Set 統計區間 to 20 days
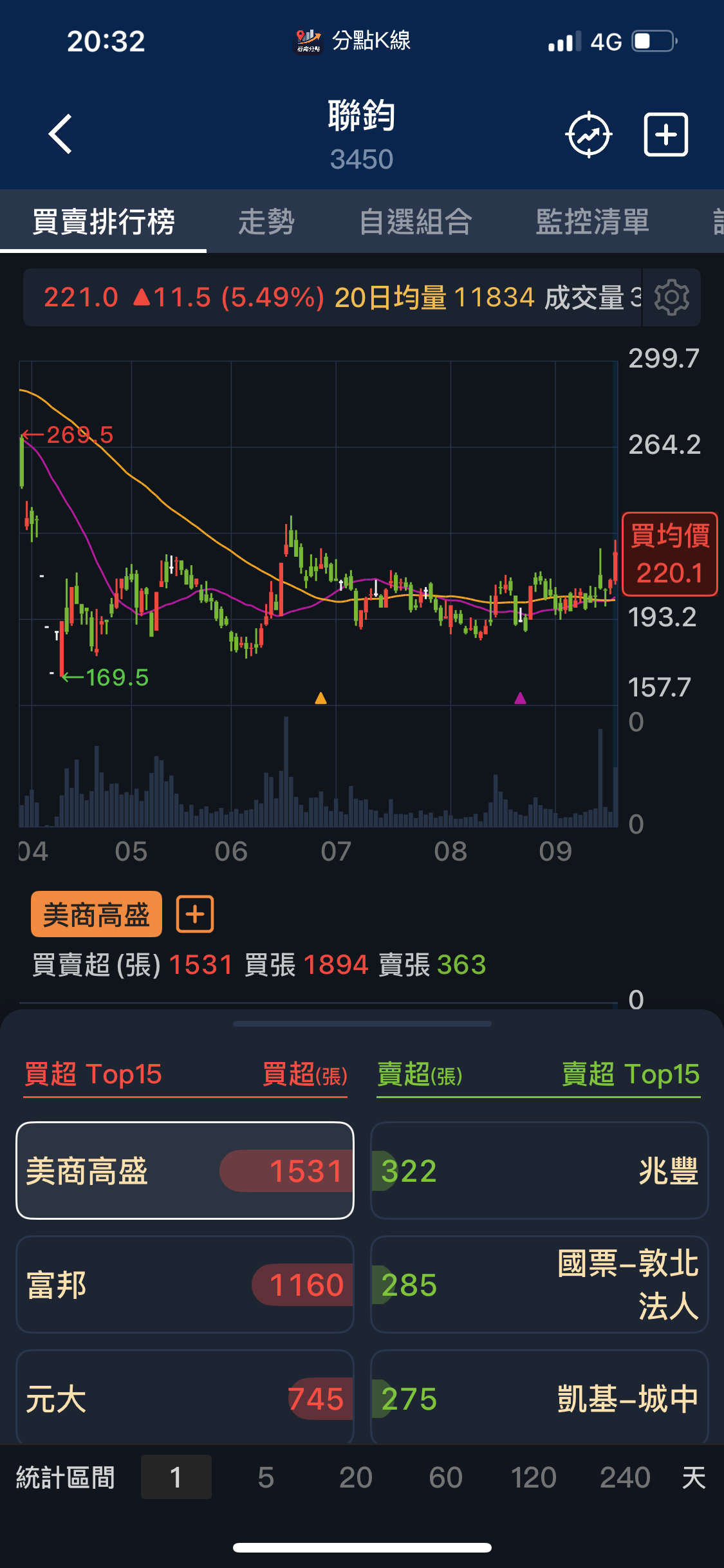The height and width of the screenshot is (1568, 724). (356, 1477)
